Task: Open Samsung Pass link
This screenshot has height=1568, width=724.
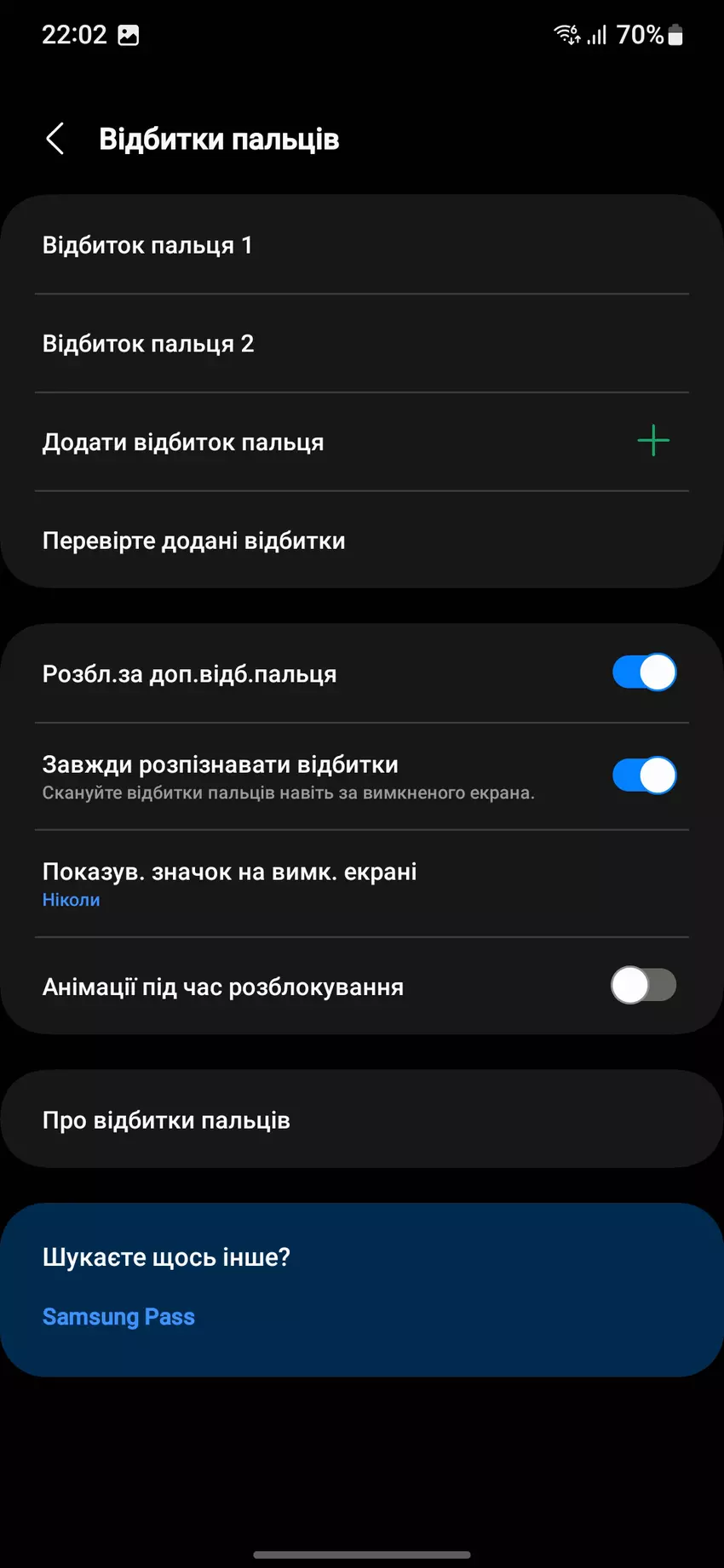Action: click(x=118, y=1316)
